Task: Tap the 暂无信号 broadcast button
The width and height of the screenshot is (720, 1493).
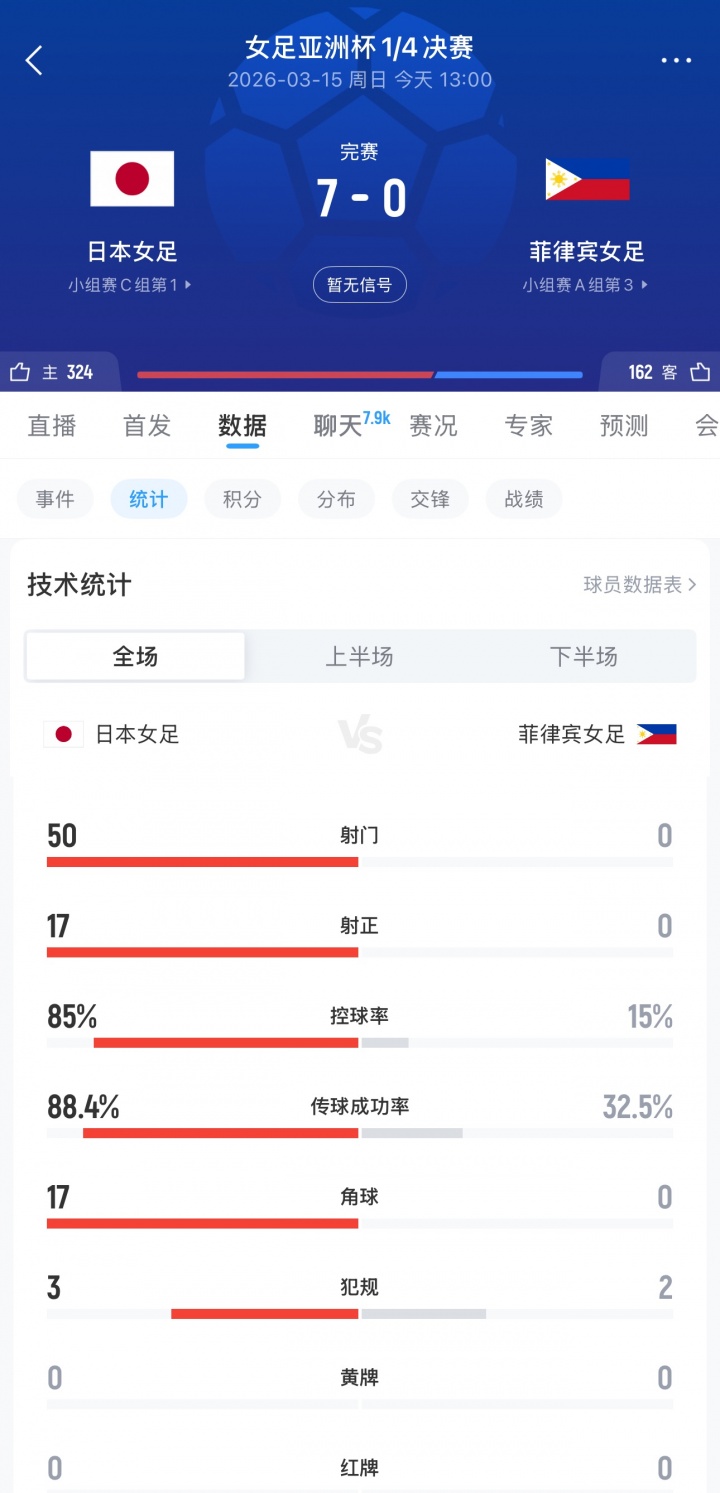Action: click(x=360, y=285)
